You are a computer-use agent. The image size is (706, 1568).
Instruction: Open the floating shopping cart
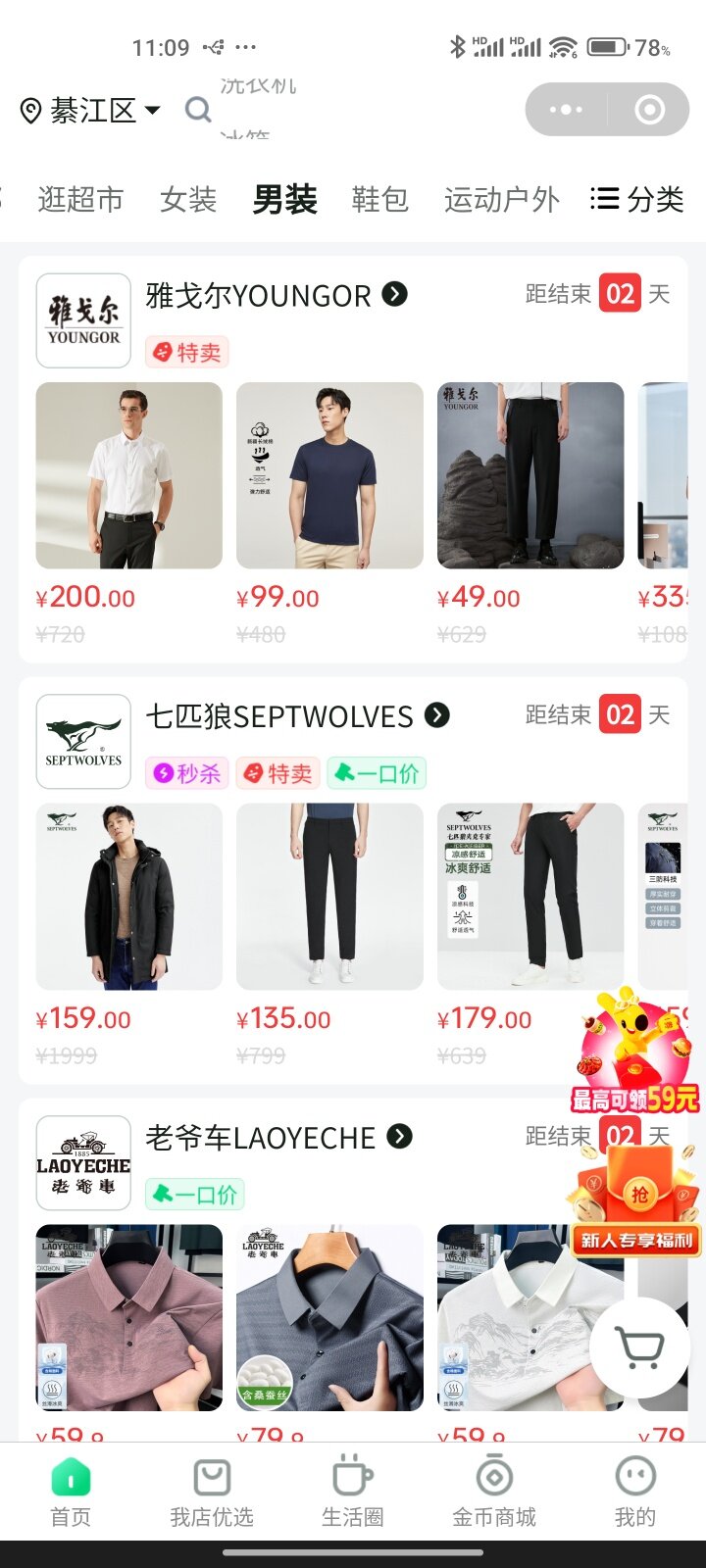641,1348
